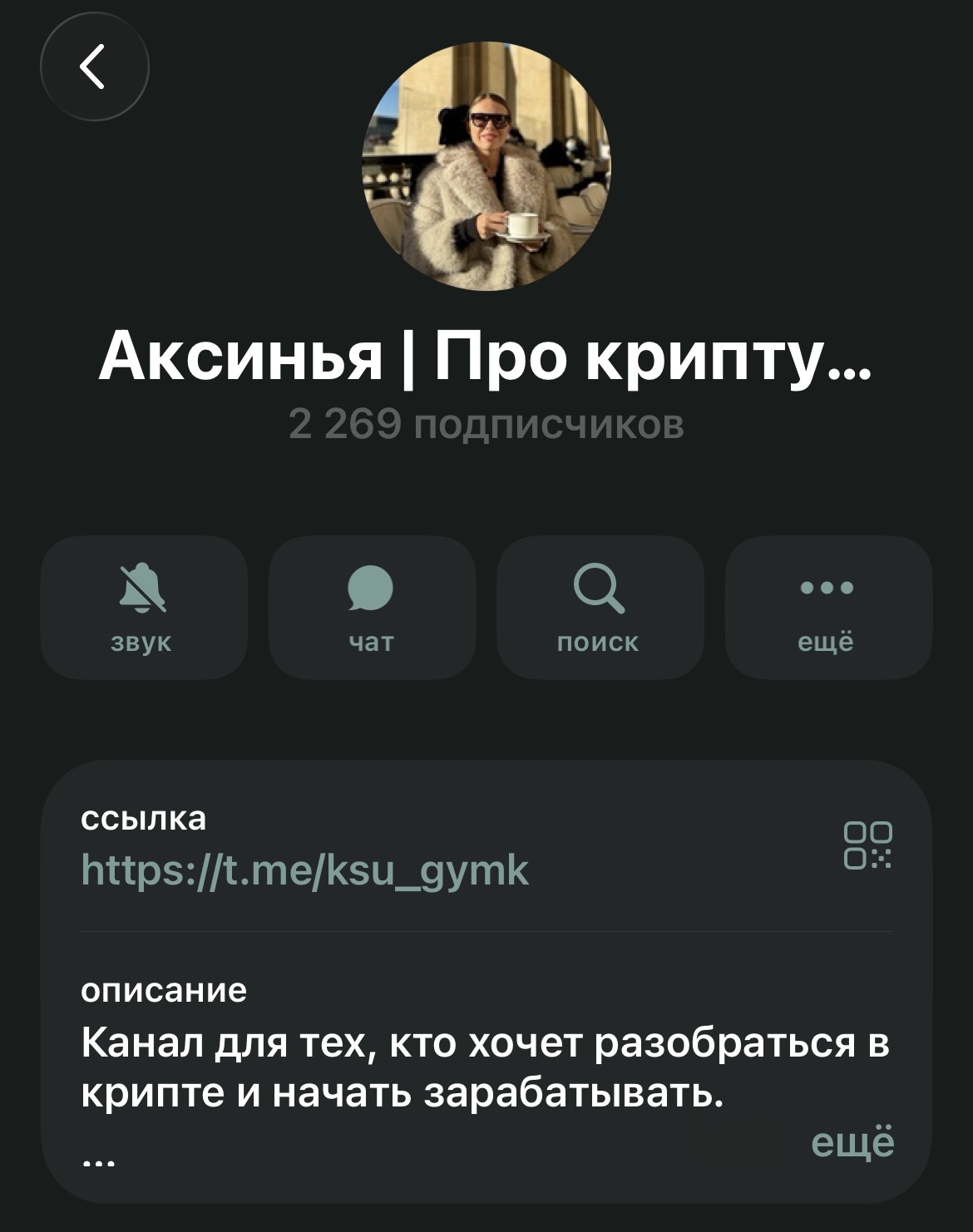This screenshot has width=973, height=1232.
Task: Open the channel profile photo
Action: pyautogui.click(x=486, y=166)
